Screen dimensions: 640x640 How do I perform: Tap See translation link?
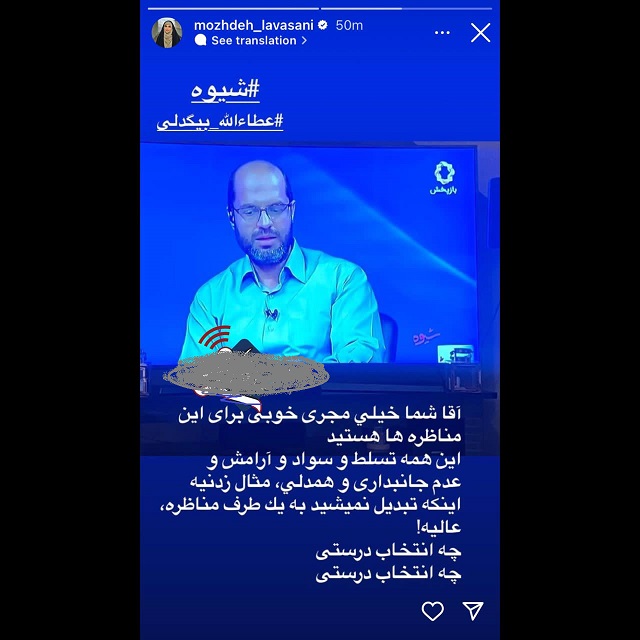[253, 41]
